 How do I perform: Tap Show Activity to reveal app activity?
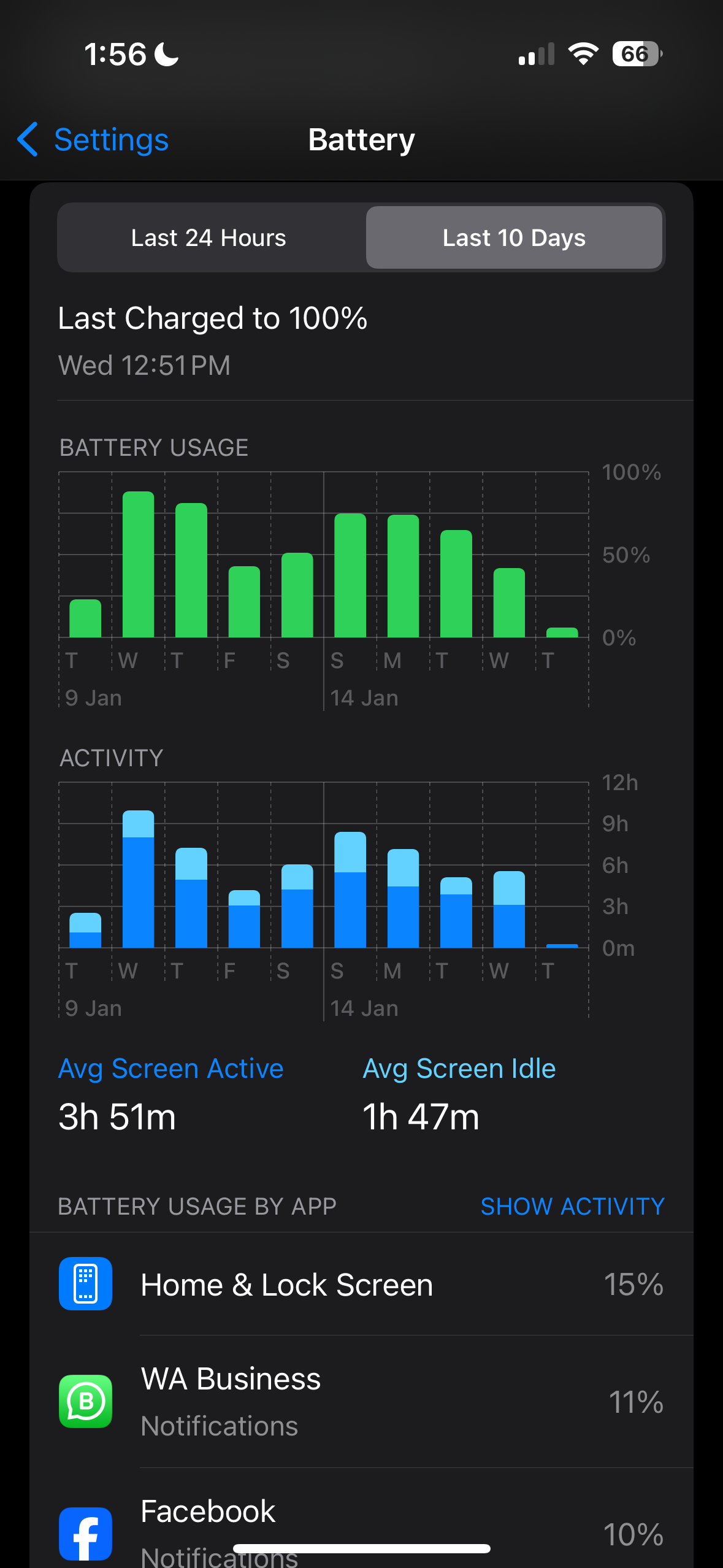click(x=572, y=1206)
